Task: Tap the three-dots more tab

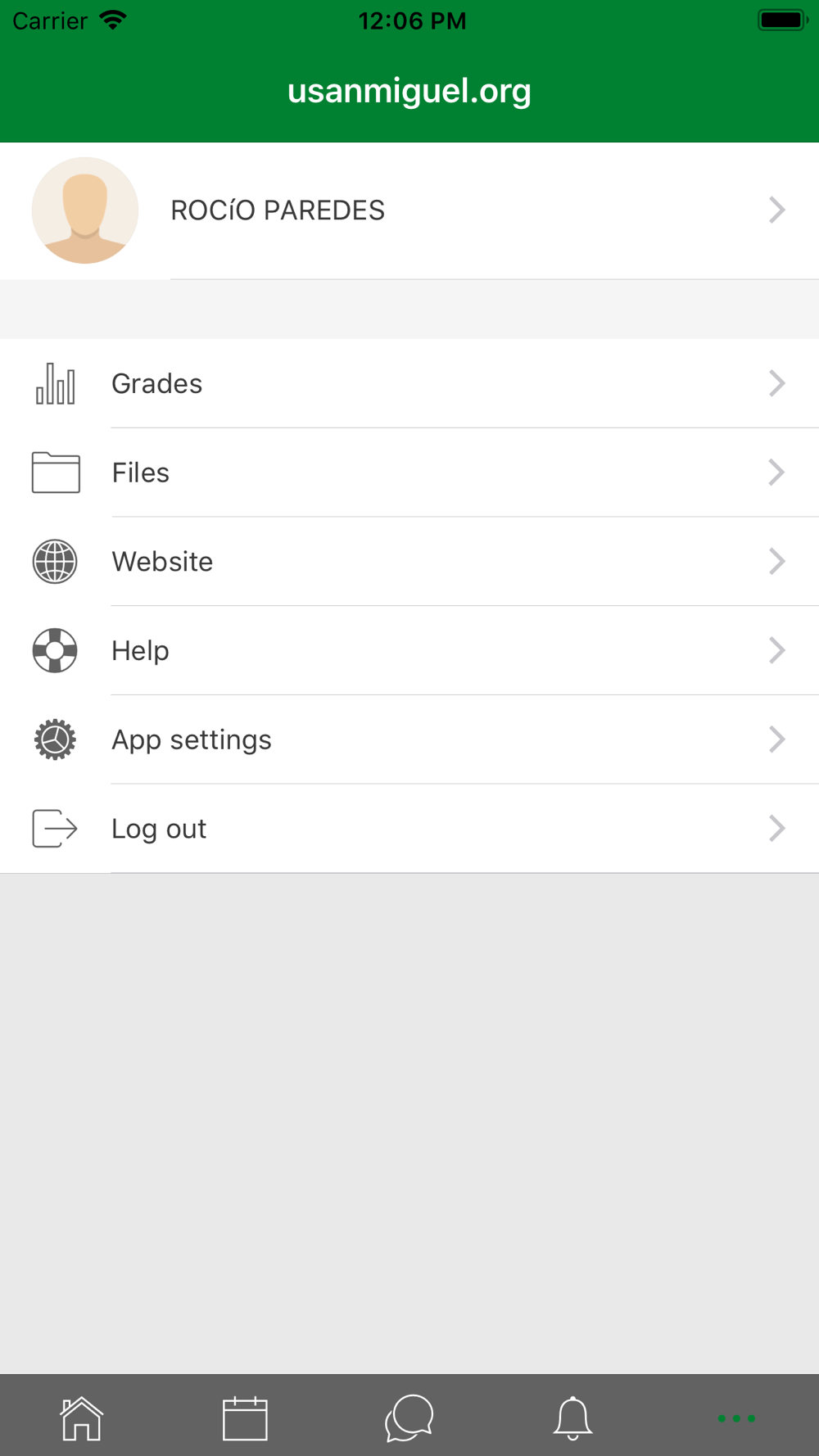Action: (737, 1418)
